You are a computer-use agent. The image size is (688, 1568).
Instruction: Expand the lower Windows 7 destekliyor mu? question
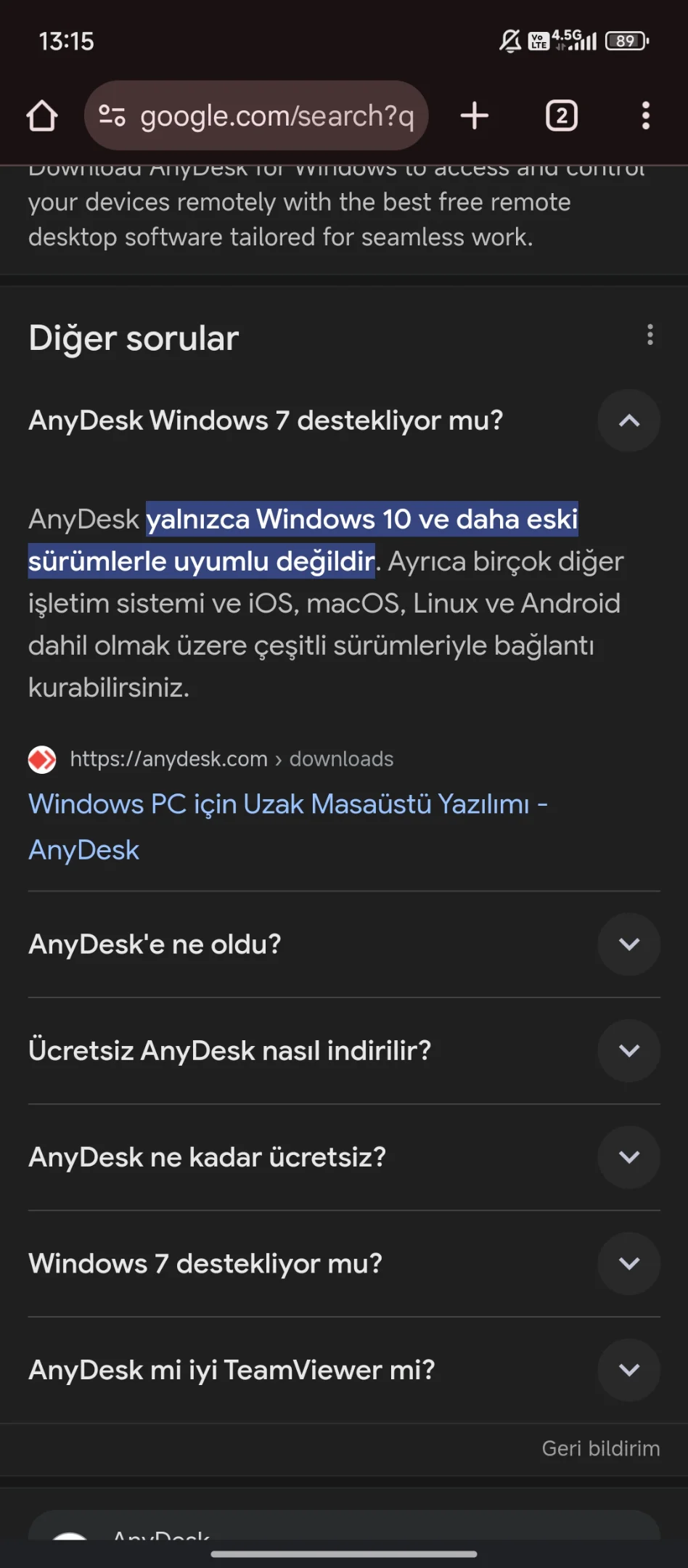[x=344, y=1264]
